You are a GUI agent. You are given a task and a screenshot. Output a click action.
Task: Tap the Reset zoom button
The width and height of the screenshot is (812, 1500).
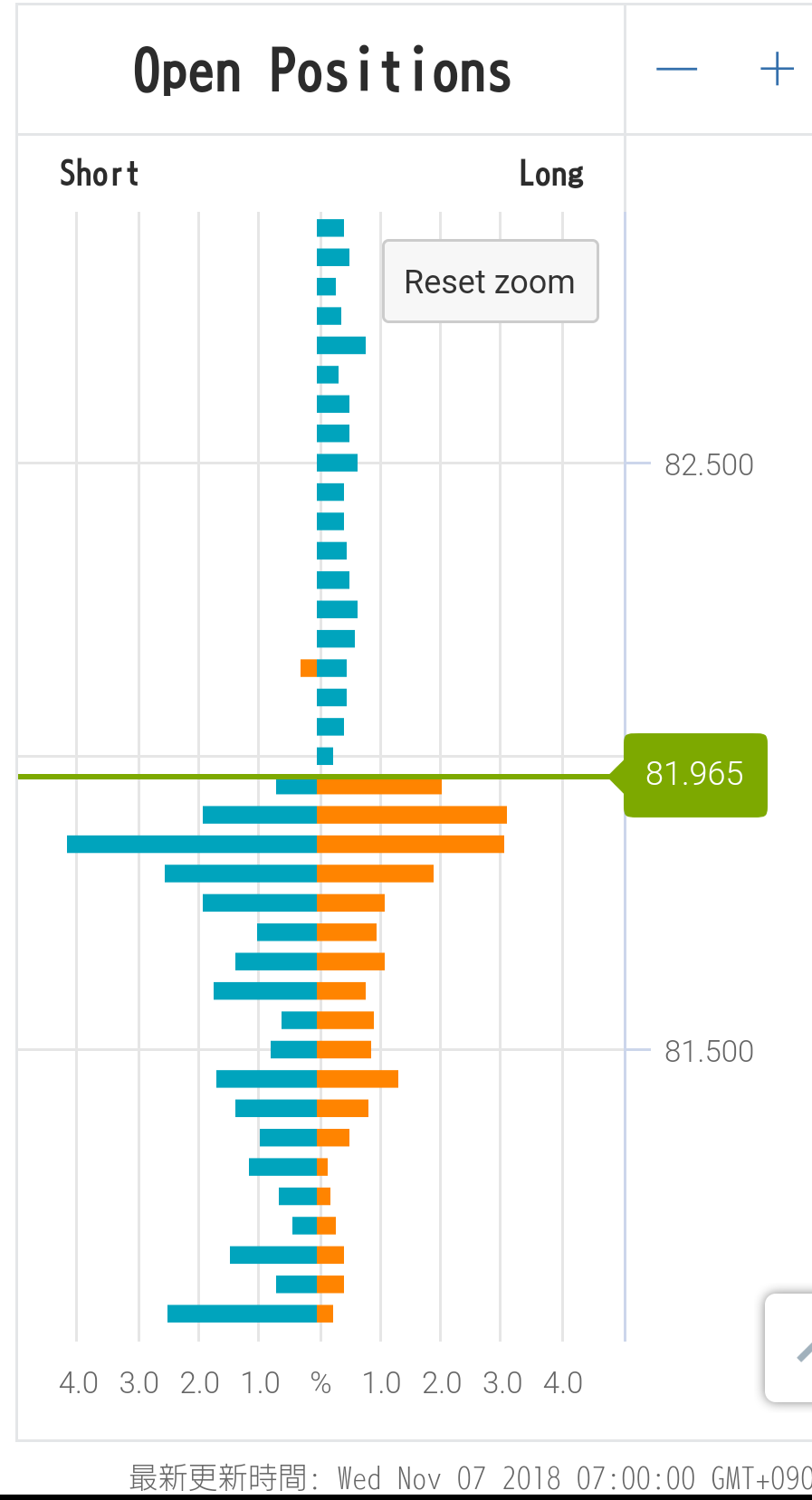click(x=490, y=282)
